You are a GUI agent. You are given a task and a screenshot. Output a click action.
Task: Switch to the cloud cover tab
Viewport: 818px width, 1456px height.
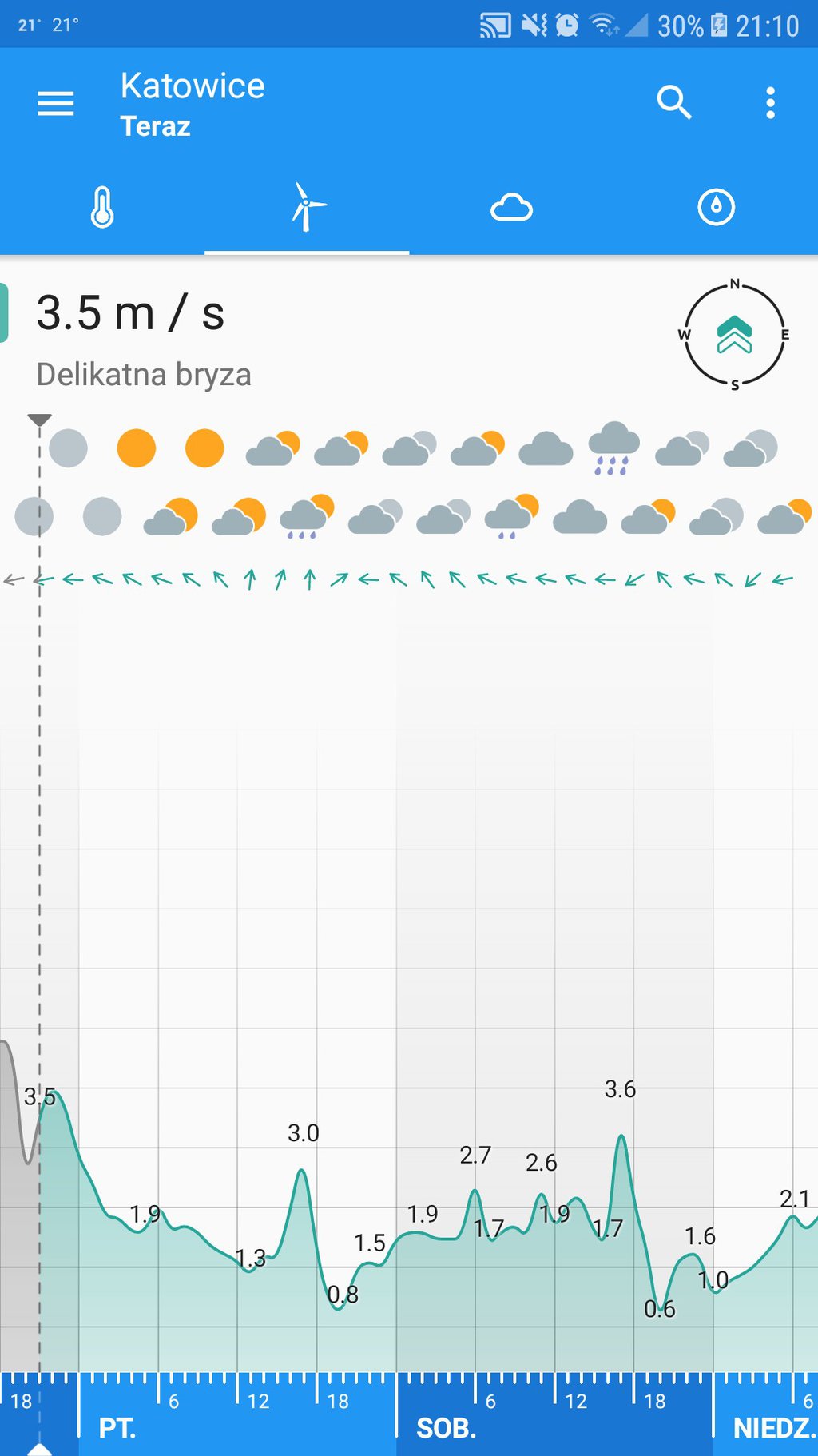[511, 208]
